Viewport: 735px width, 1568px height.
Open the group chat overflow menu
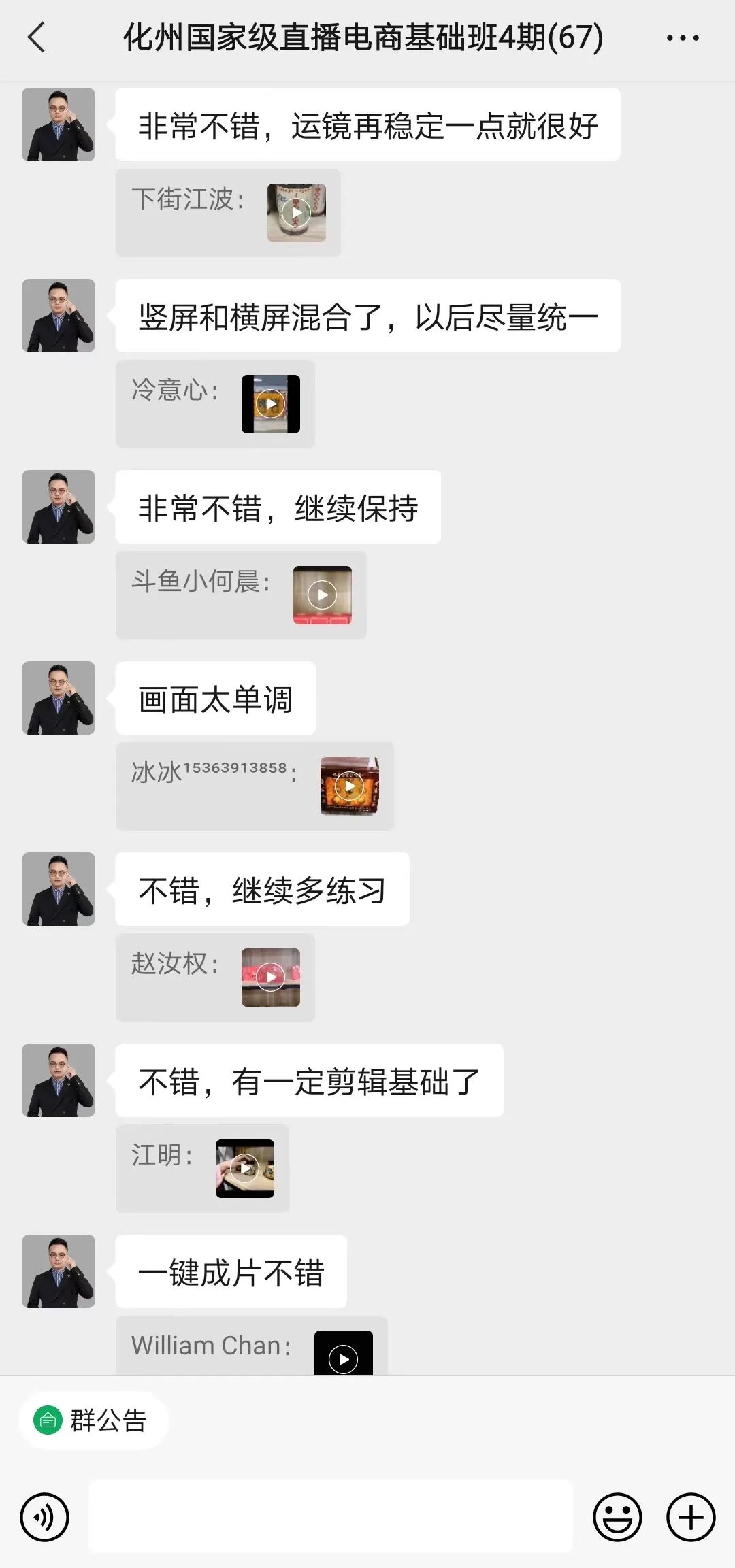coord(682,38)
